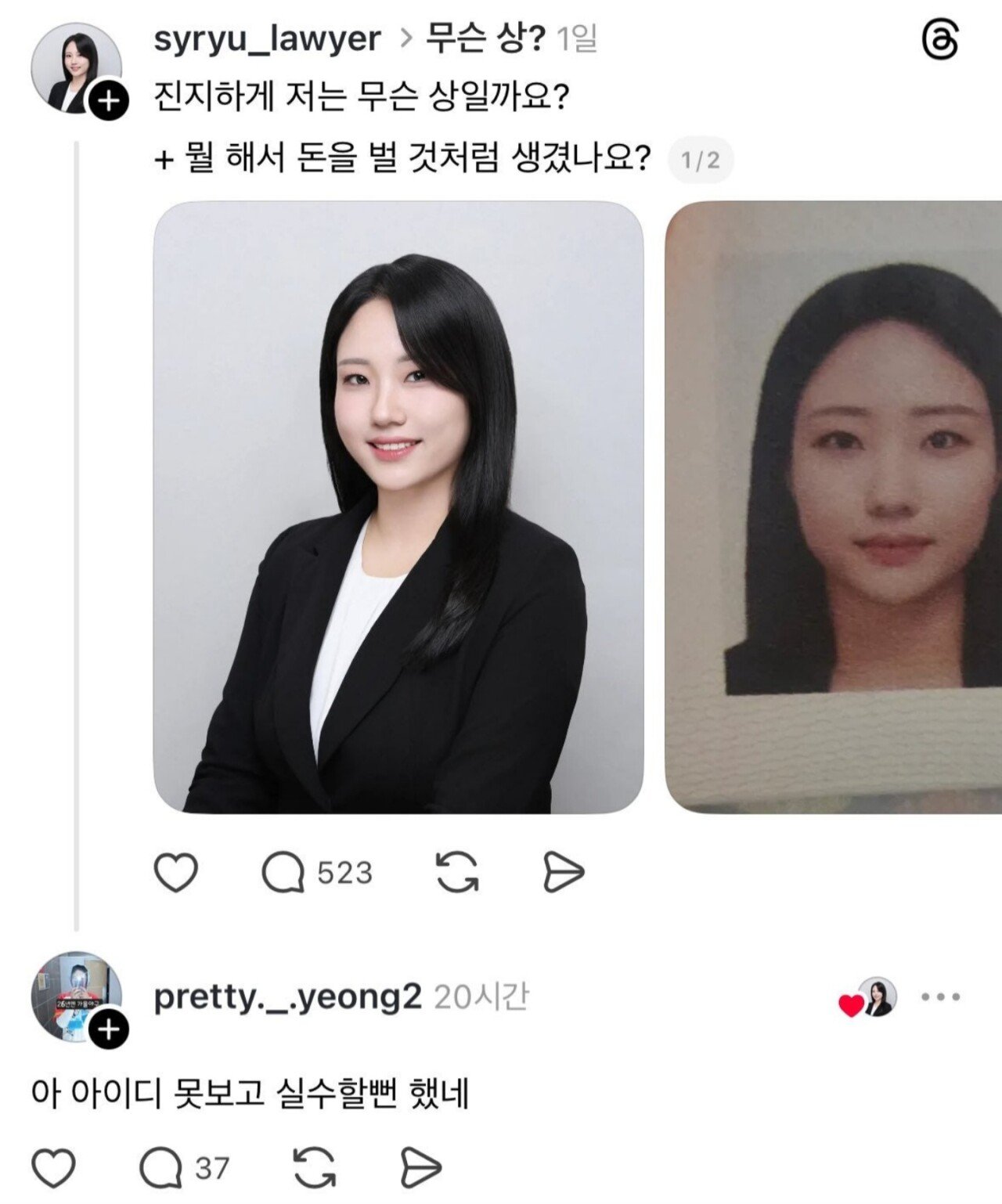Image resolution: width=1002 pixels, height=1204 pixels.
Task: Like the post by syryu_lawyer
Action: [x=176, y=872]
